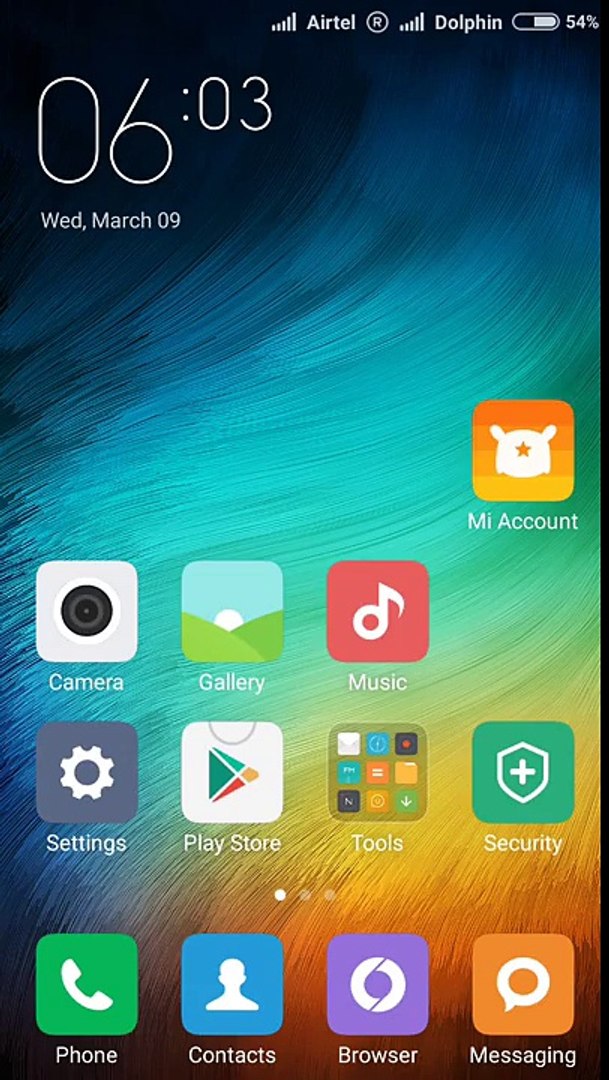The height and width of the screenshot is (1080, 609).
Task: Launch the Browser app
Action: [x=377, y=984]
